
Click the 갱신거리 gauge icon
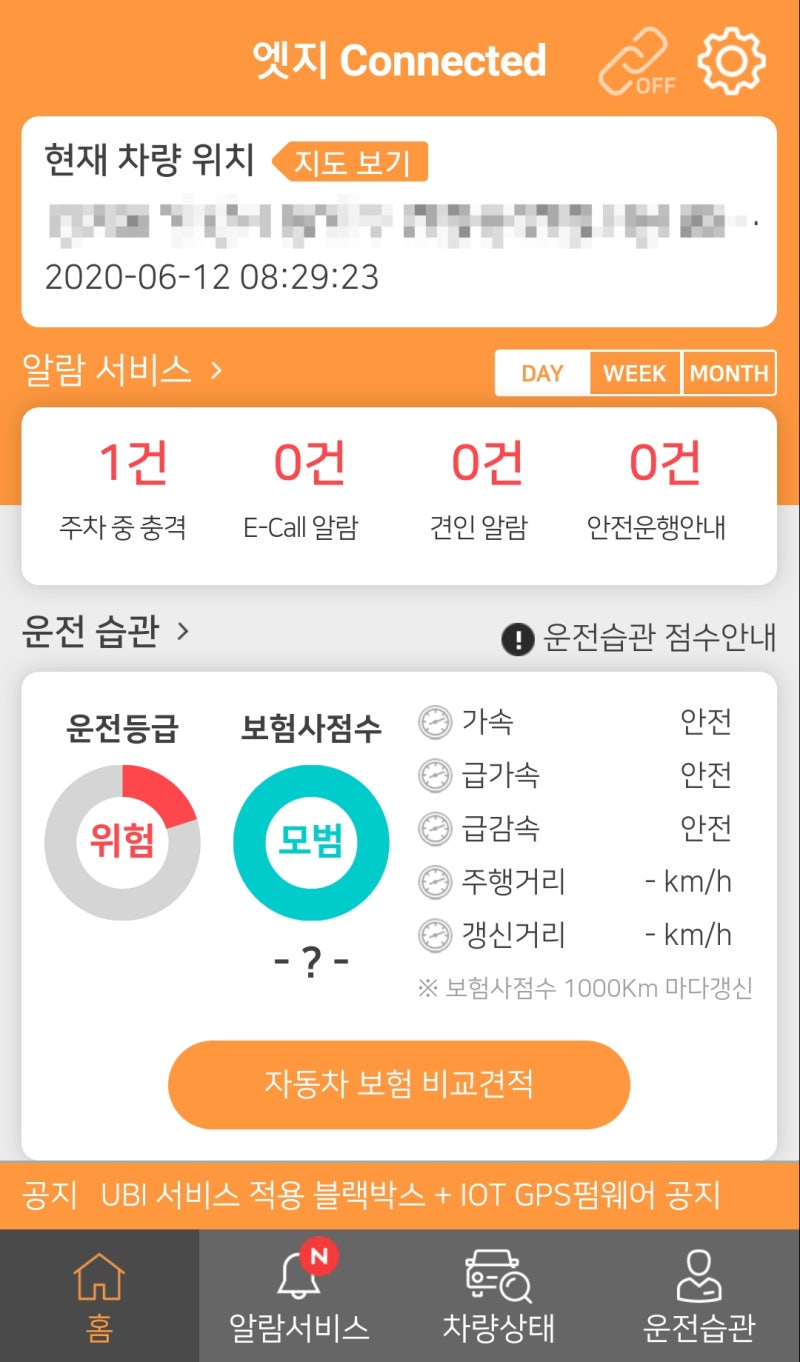pos(434,934)
